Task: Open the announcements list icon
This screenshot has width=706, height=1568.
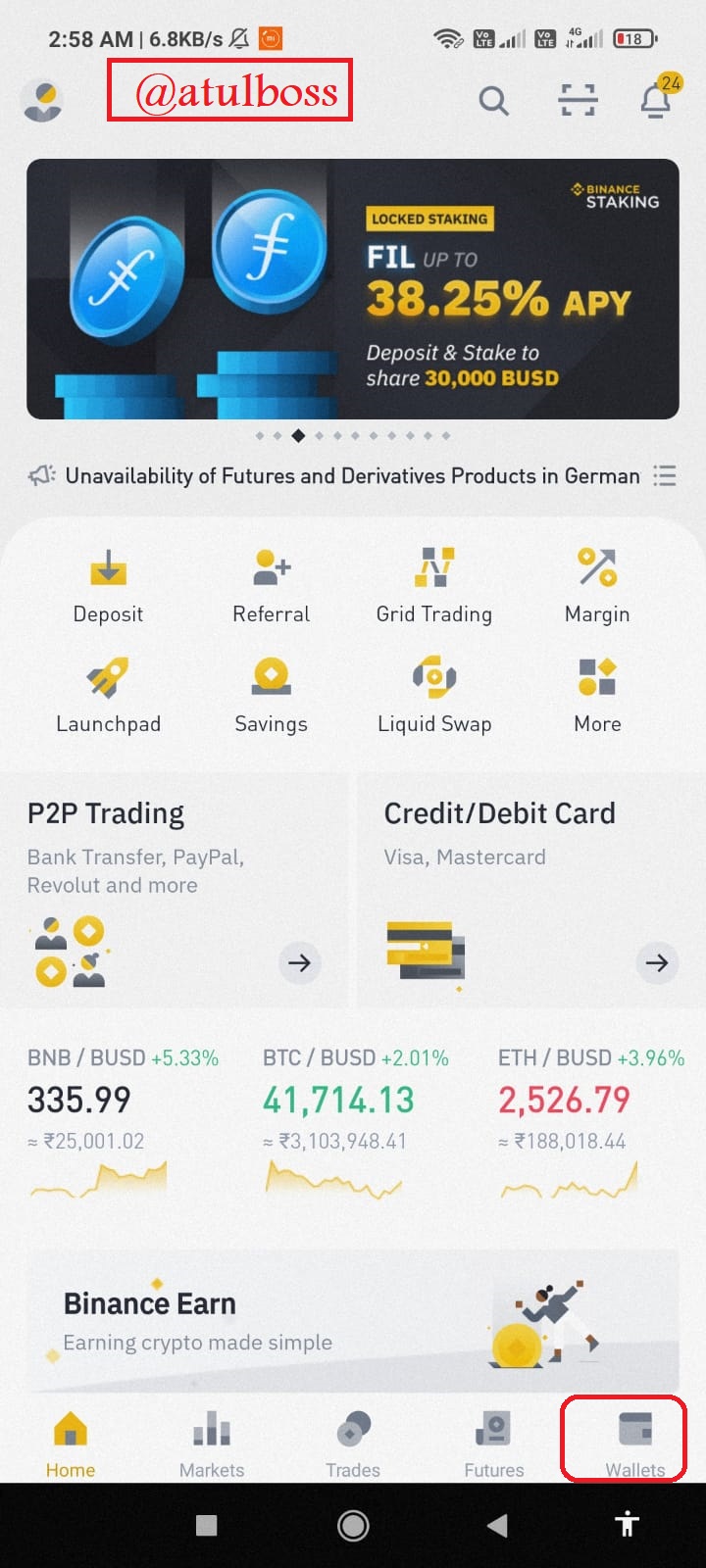Action: (x=665, y=475)
